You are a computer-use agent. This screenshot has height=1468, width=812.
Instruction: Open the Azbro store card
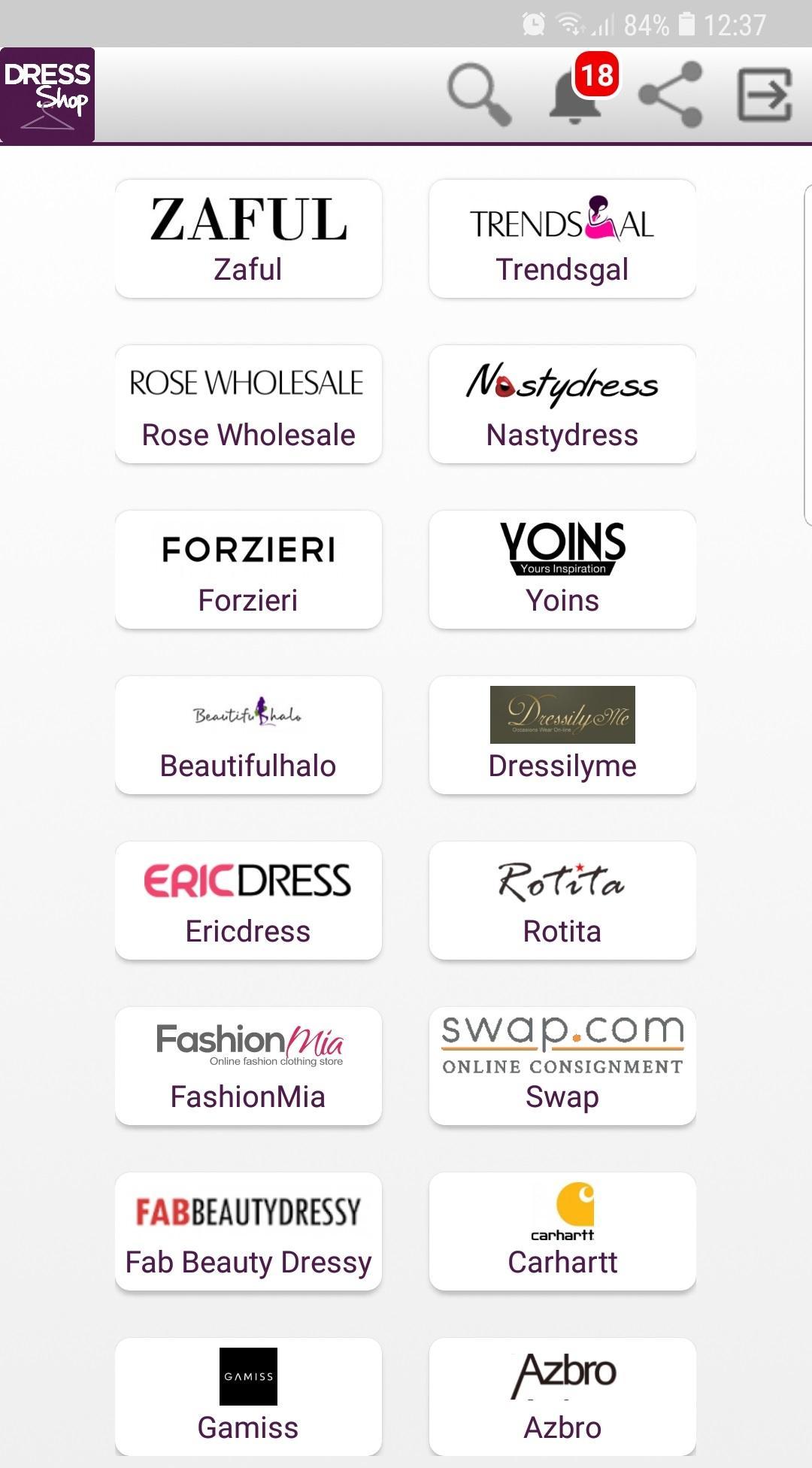pos(562,1397)
